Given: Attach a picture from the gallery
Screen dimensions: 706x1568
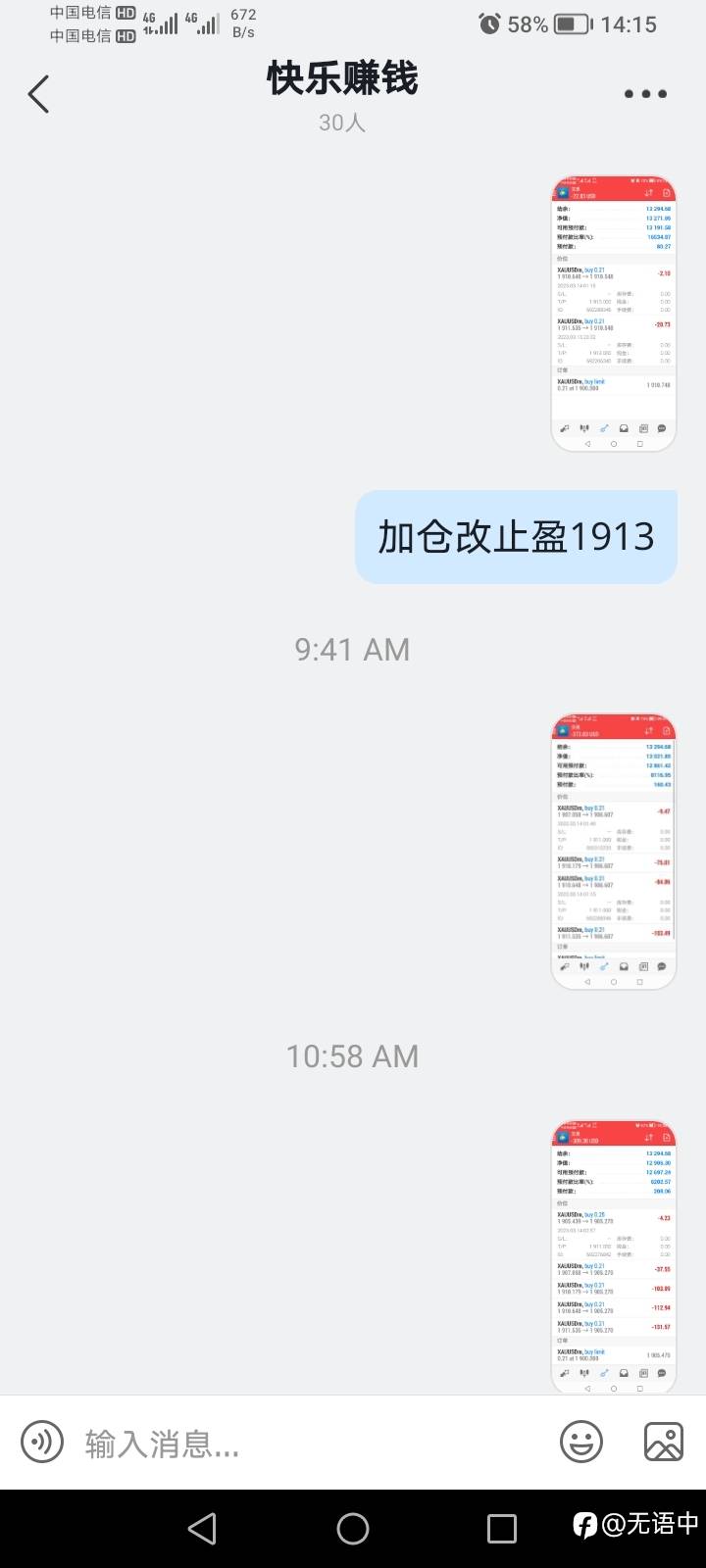Looking at the screenshot, I should pyautogui.click(x=664, y=1442).
